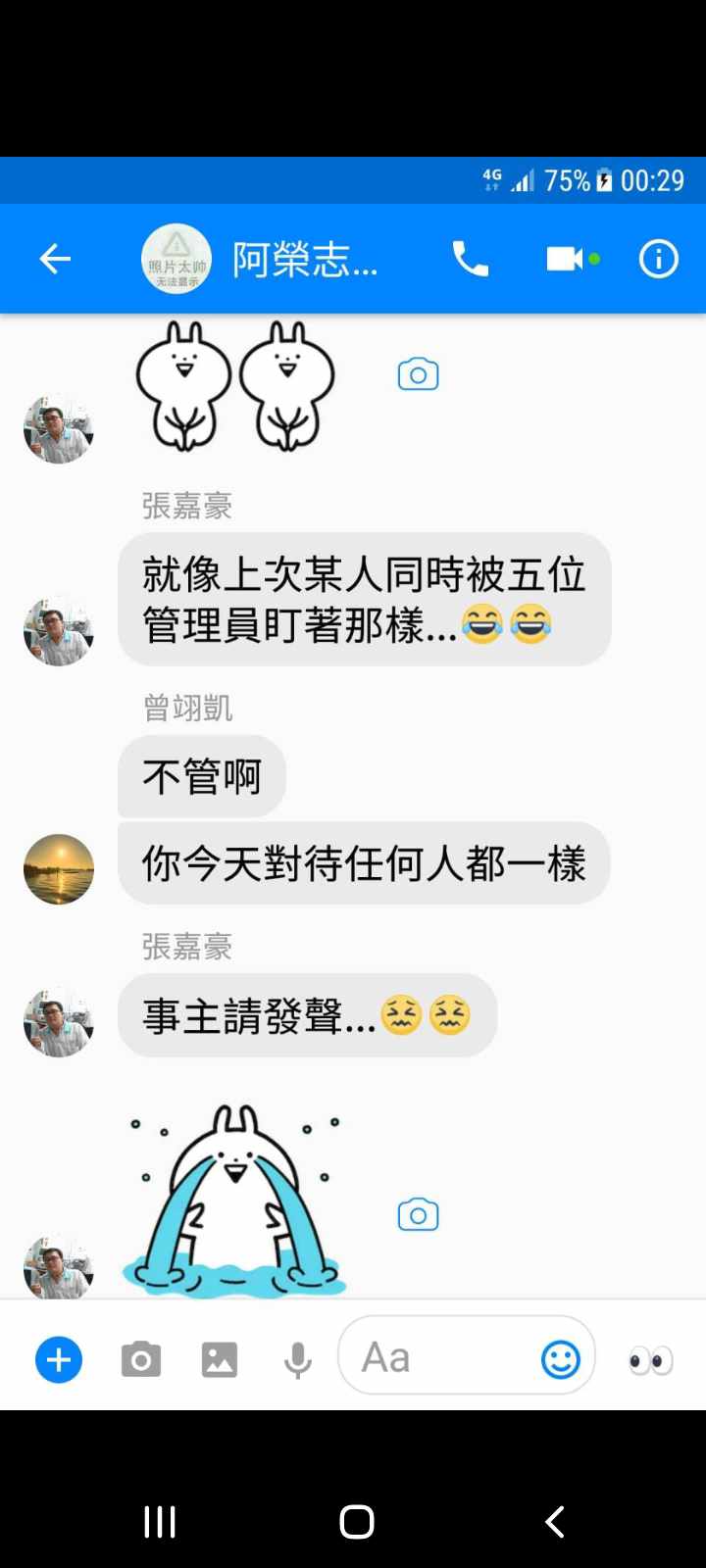
Task: Tap camera icon beside crying rabbit sticker
Action: click(418, 1215)
